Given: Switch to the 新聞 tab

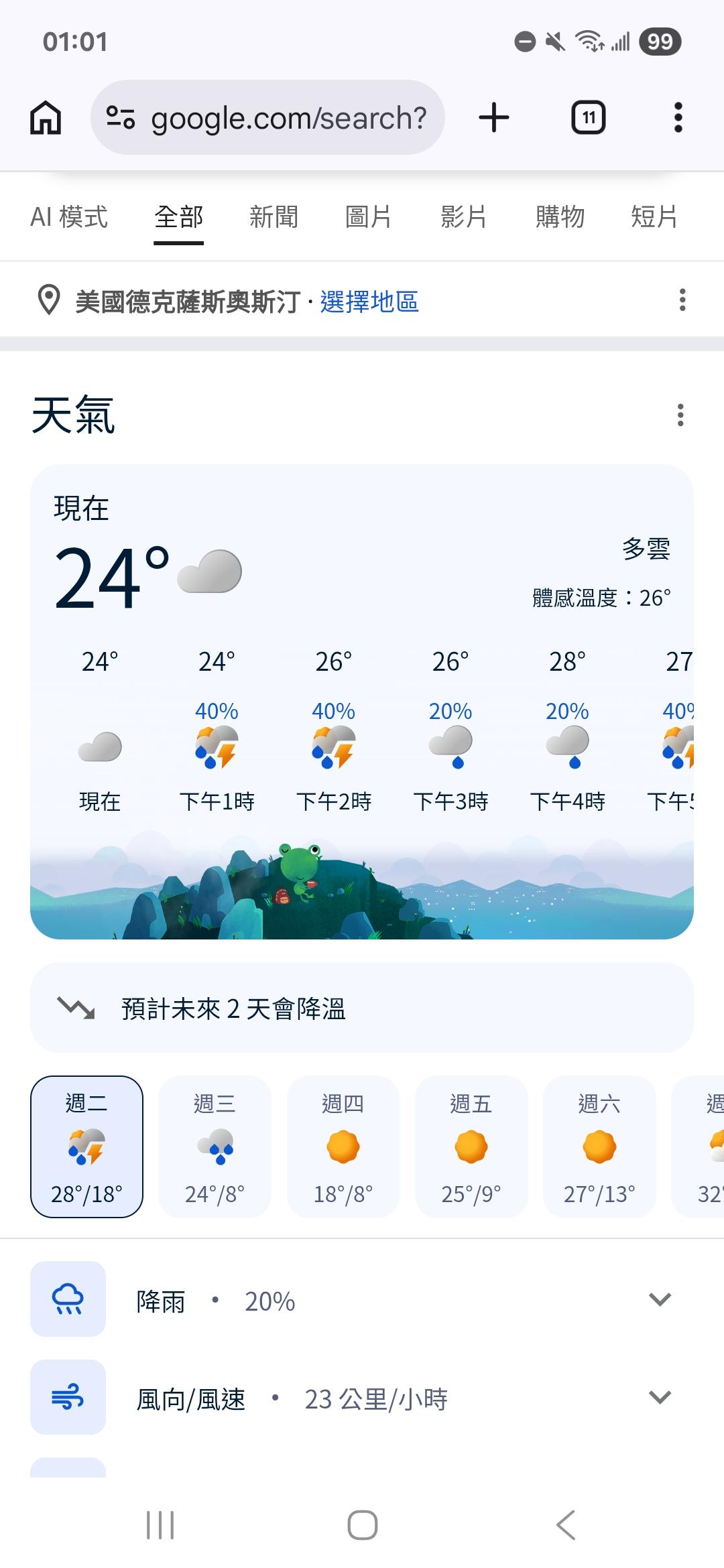Looking at the screenshot, I should coord(274,217).
